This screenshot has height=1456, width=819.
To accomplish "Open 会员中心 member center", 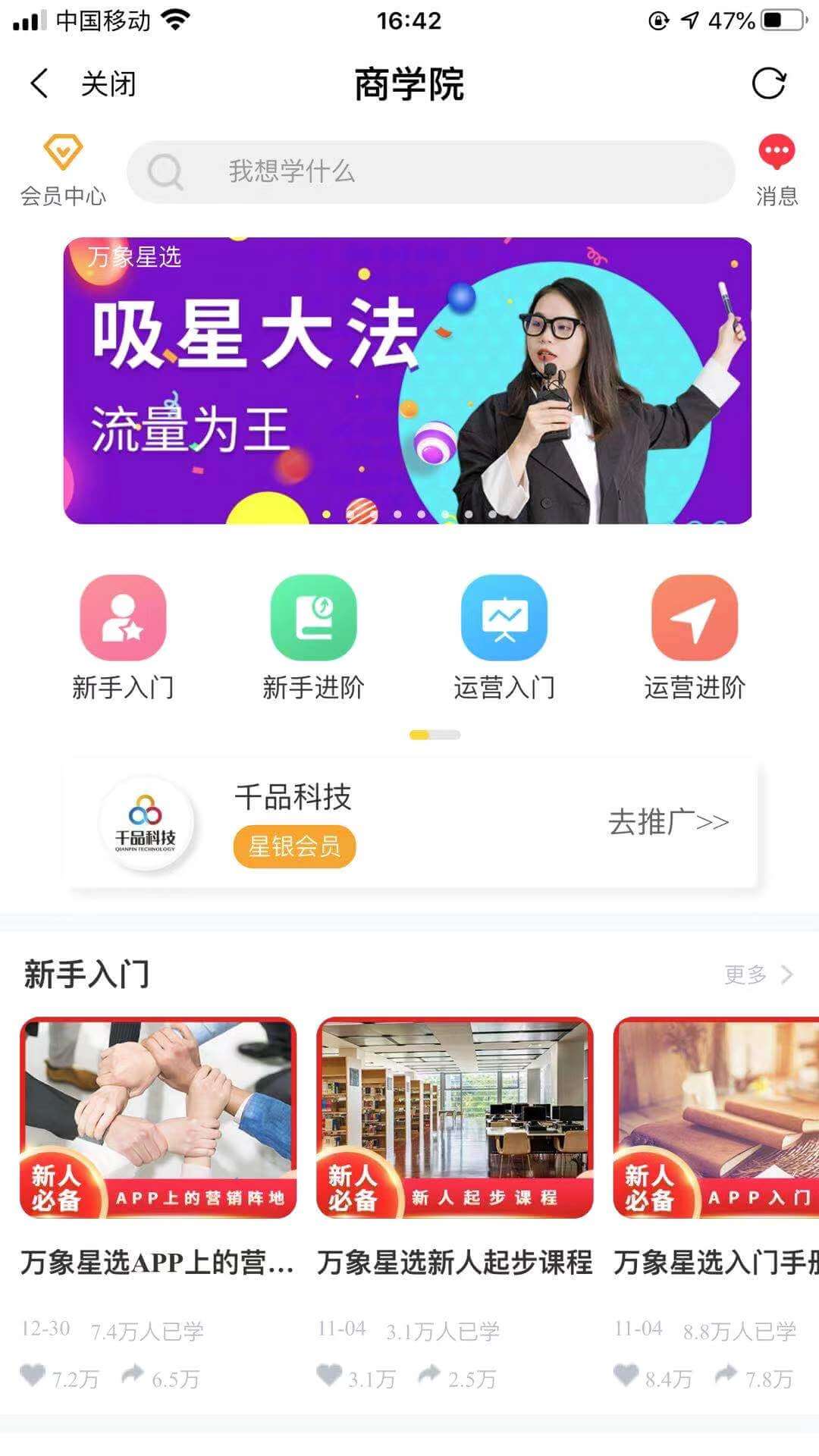I will (x=62, y=170).
